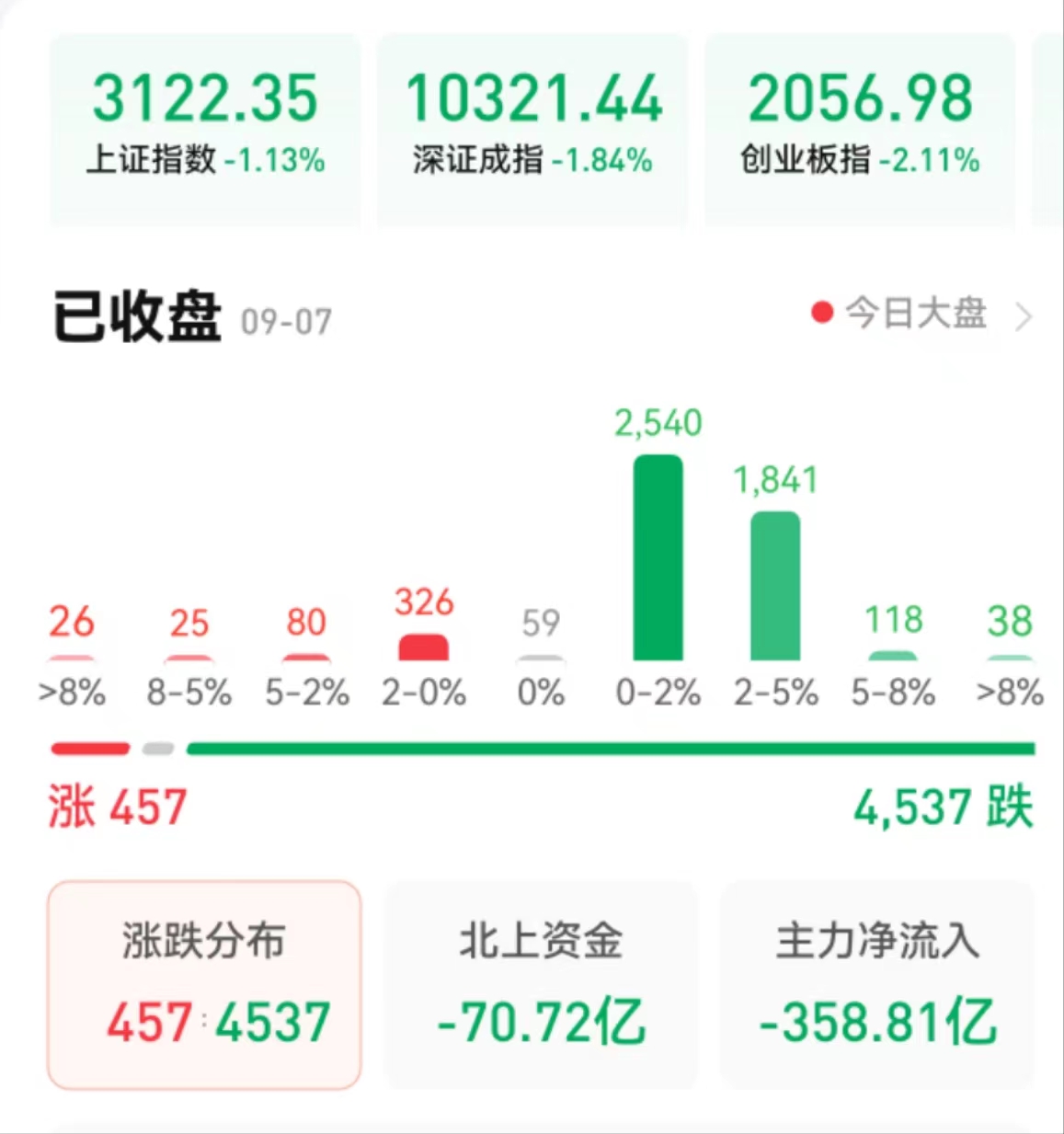Open the 上证指数 index card

(204, 129)
